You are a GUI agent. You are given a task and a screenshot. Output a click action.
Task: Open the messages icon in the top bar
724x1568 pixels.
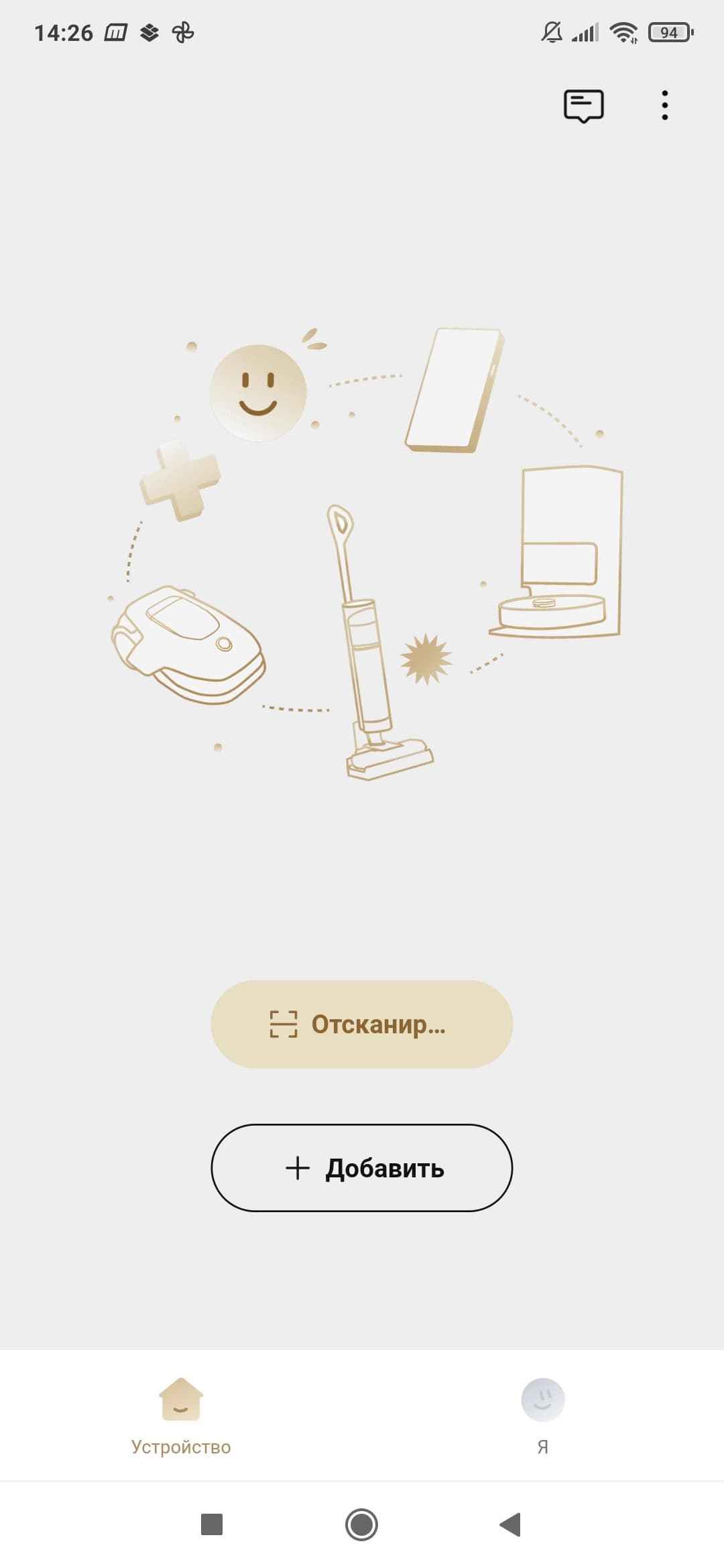tap(583, 106)
